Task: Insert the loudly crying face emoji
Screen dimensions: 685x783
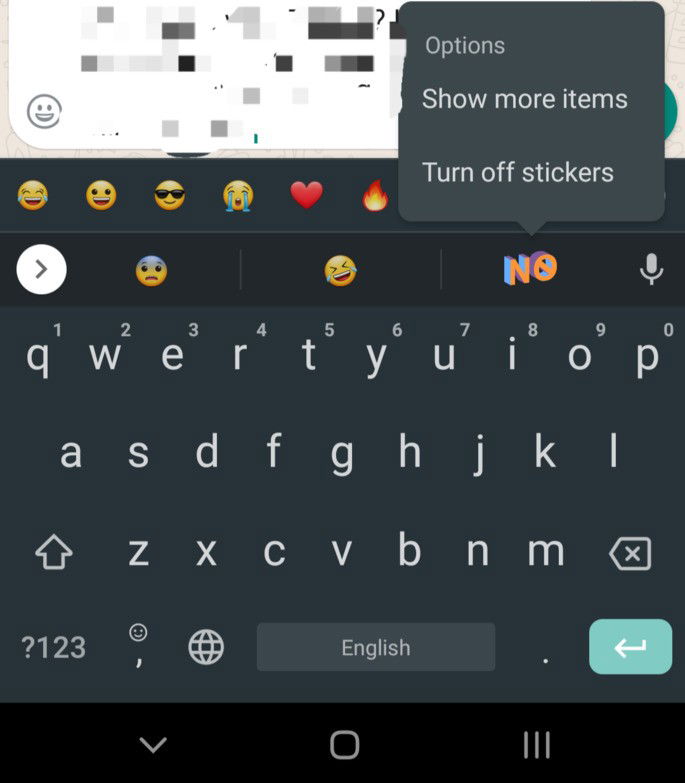Action: pos(238,195)
